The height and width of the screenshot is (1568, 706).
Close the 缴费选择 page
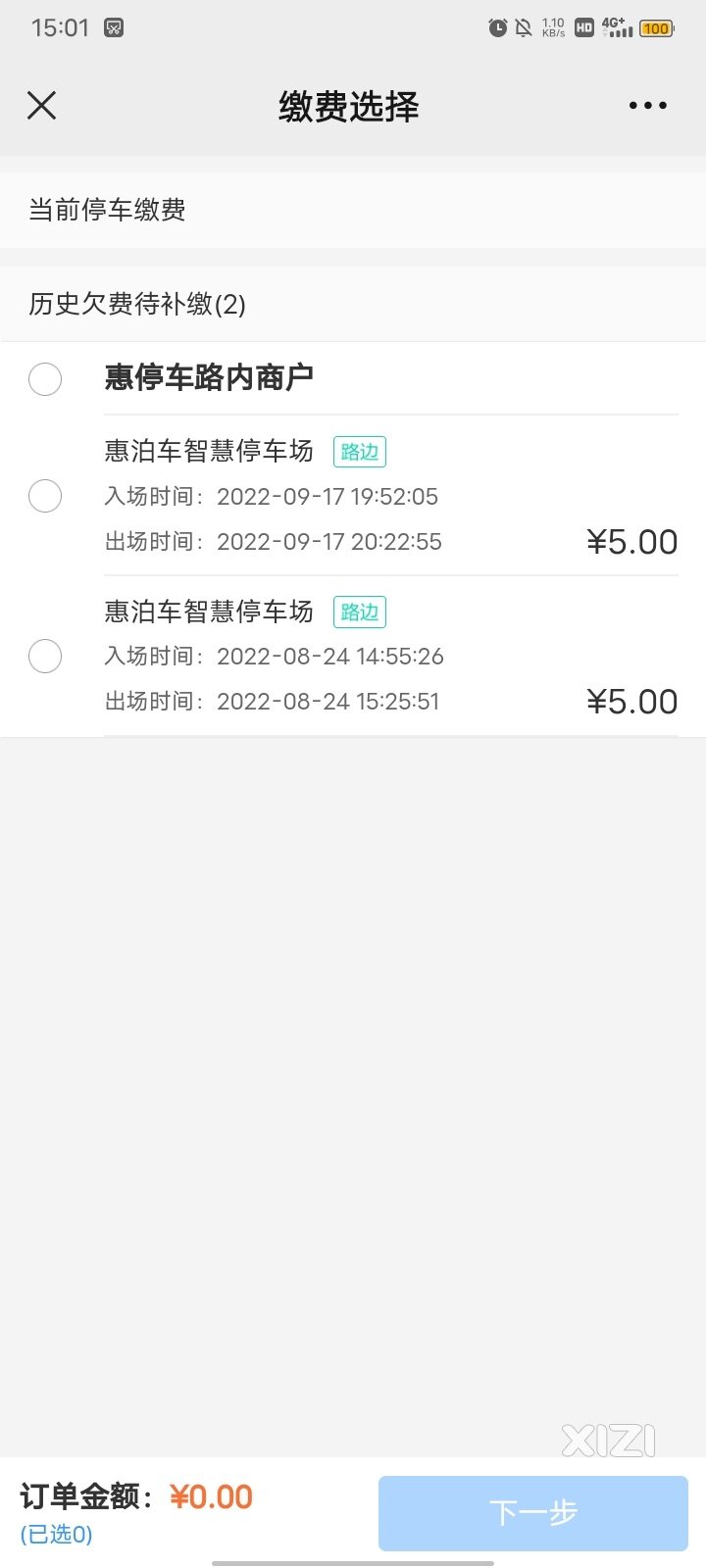pyautogui.click(x=41, y=106)
